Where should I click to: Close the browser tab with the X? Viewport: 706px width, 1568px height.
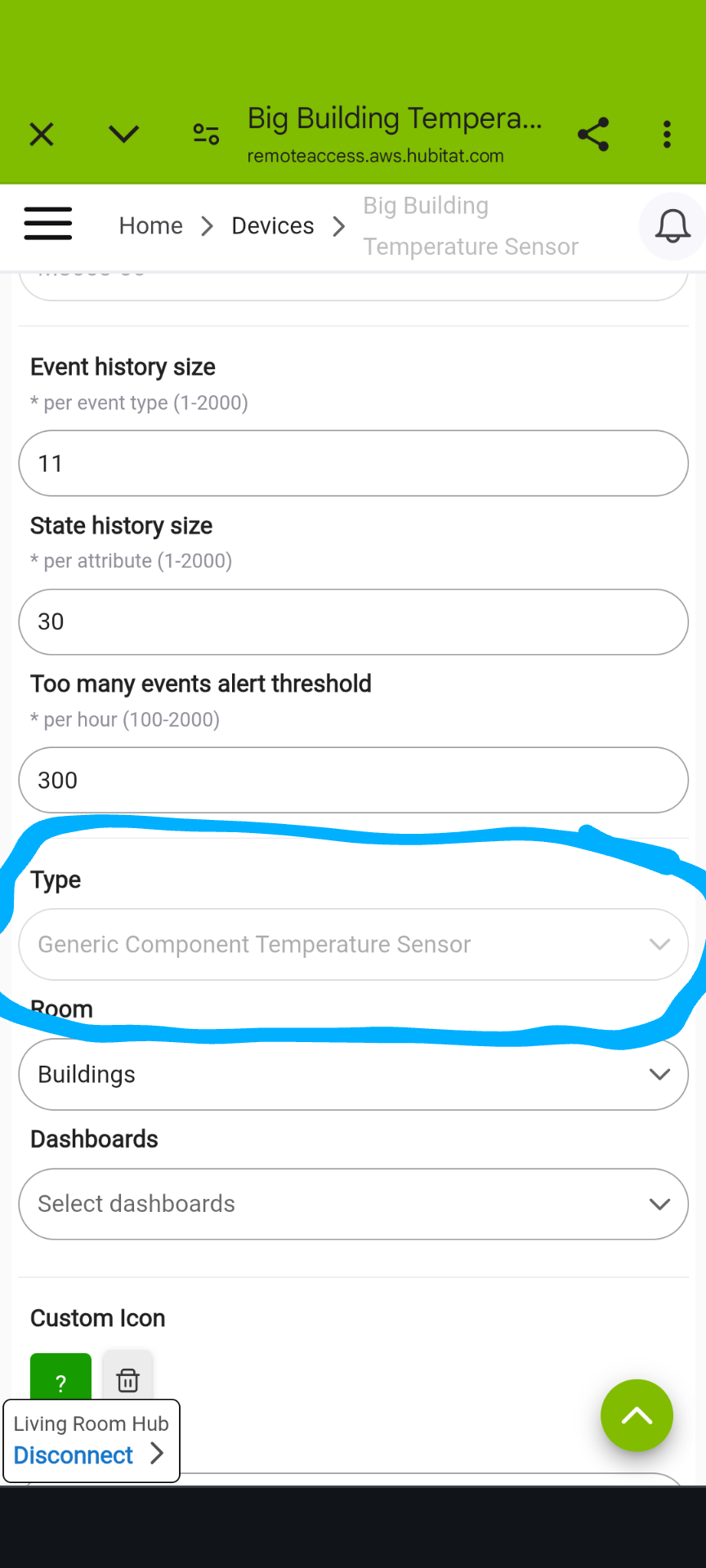pyautogui.click(x=42, y=134)
